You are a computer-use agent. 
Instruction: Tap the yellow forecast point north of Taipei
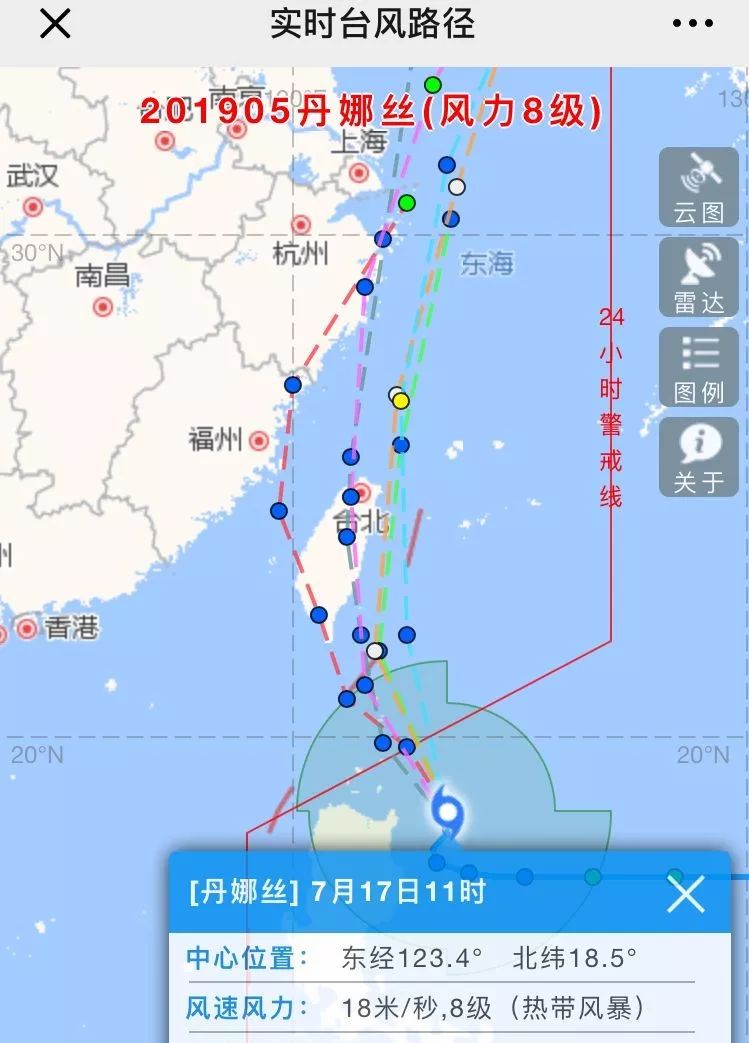tap(401, 401)
